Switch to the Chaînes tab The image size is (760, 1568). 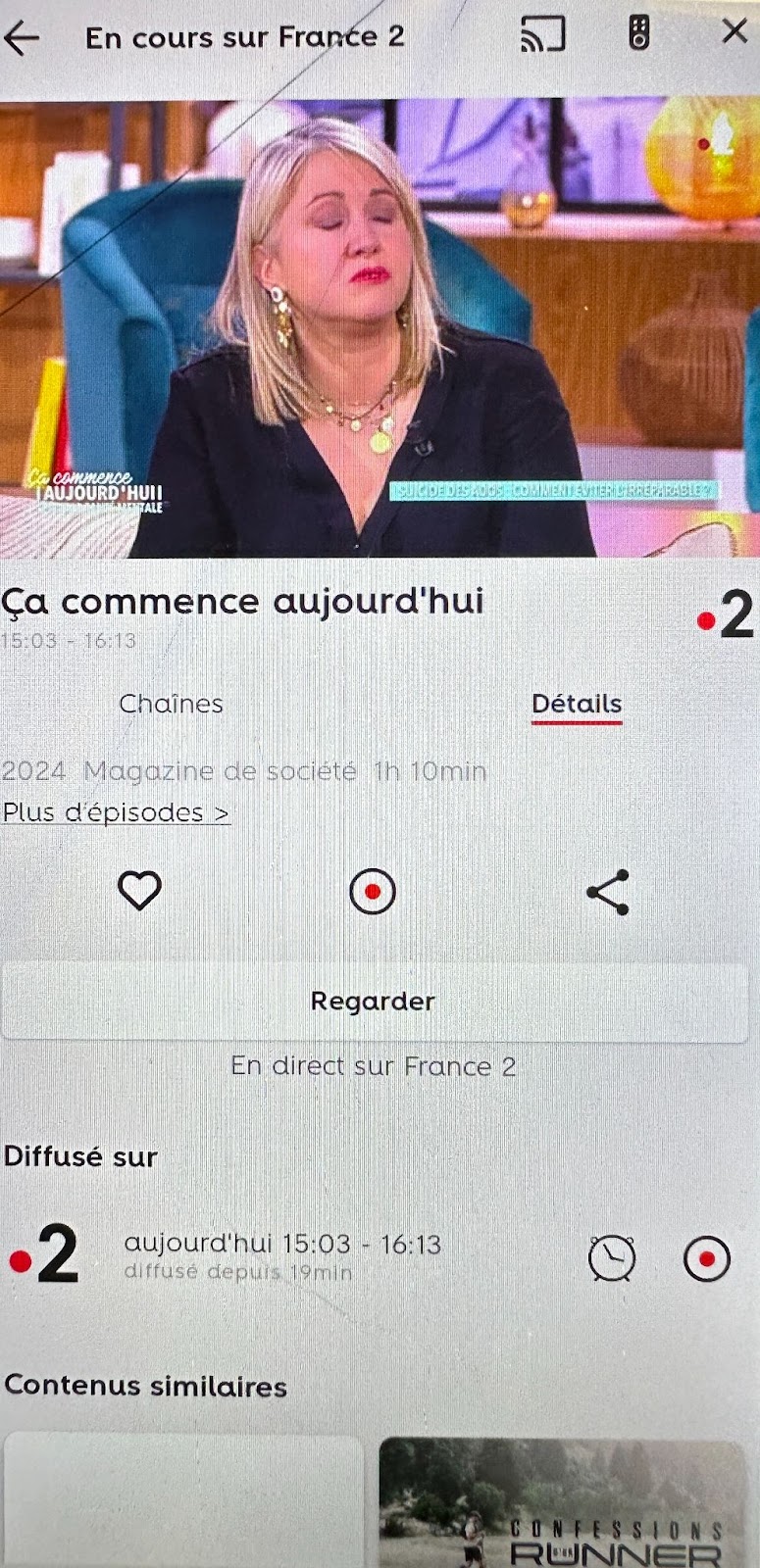coord(171,704)
